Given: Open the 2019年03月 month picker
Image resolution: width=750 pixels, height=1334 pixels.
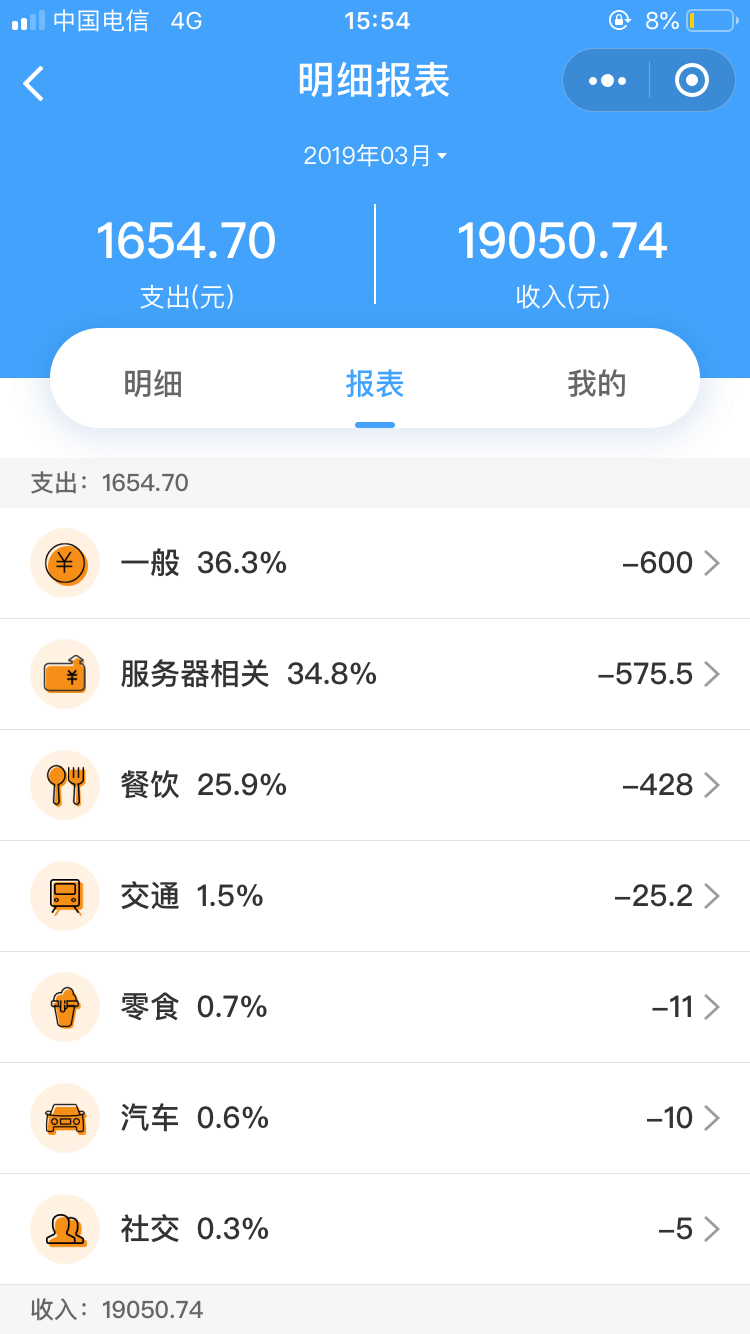Looking at the screenshot, I should pos(375,156).
